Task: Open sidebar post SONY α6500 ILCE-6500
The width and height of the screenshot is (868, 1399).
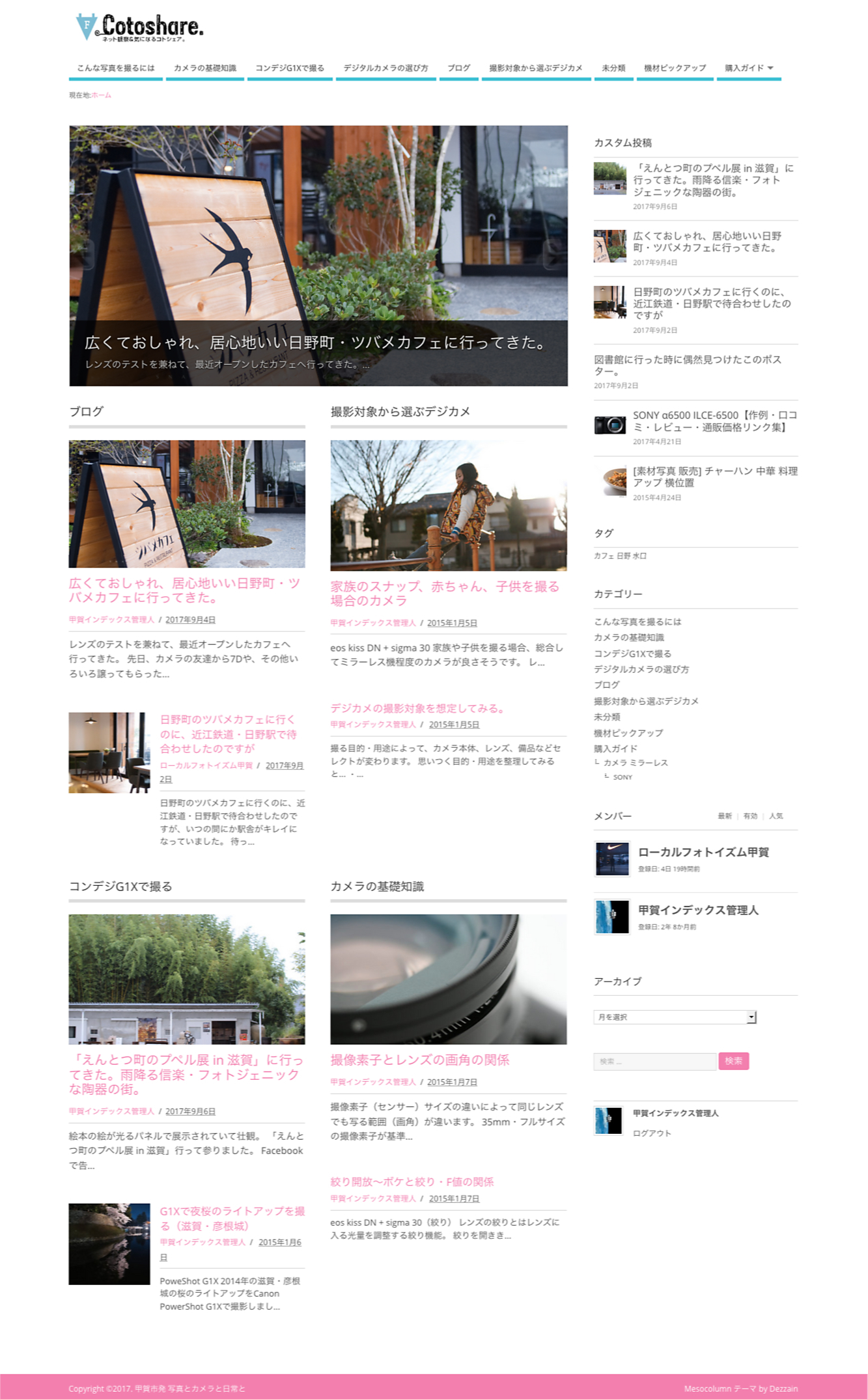Action: coord(714,421)
